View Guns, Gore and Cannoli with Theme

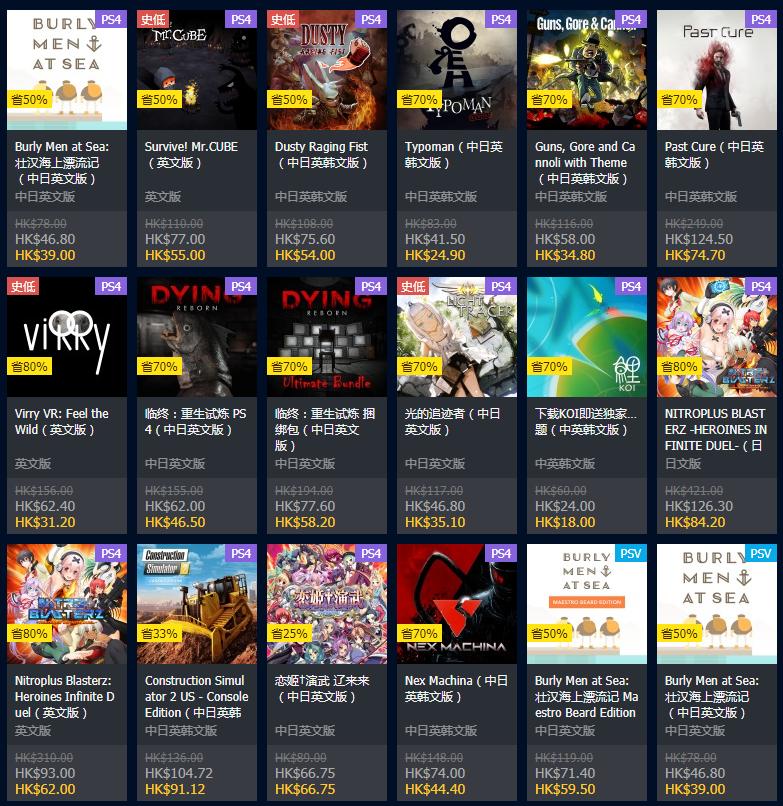(587, 70)
